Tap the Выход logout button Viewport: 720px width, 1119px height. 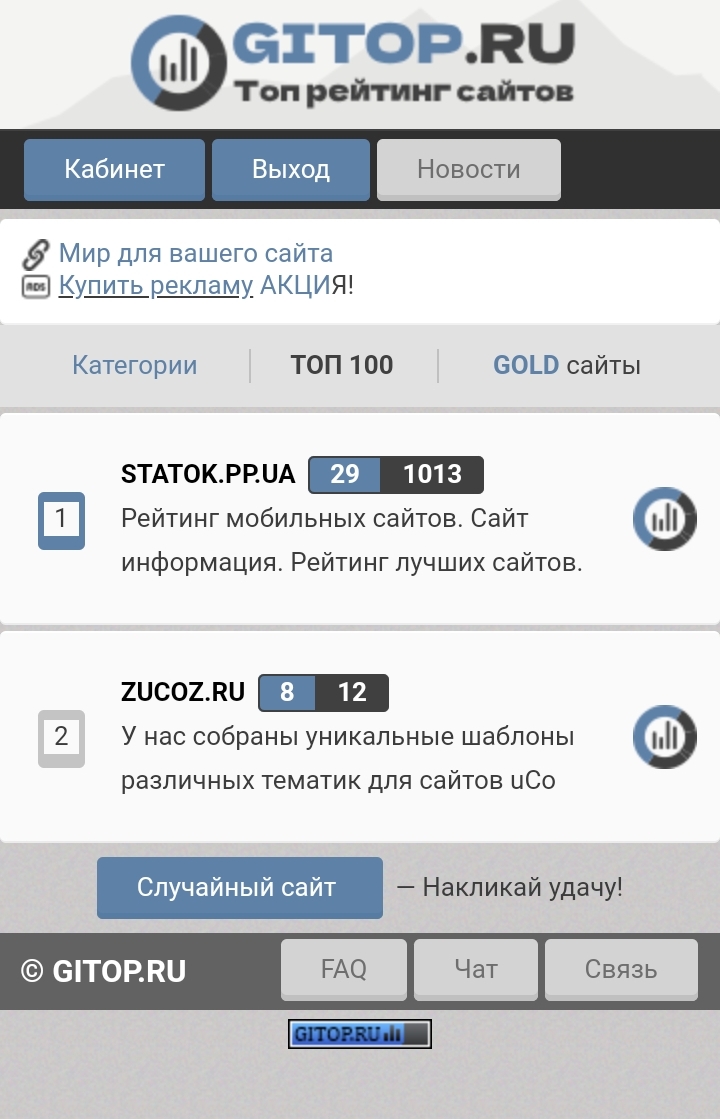291,169
